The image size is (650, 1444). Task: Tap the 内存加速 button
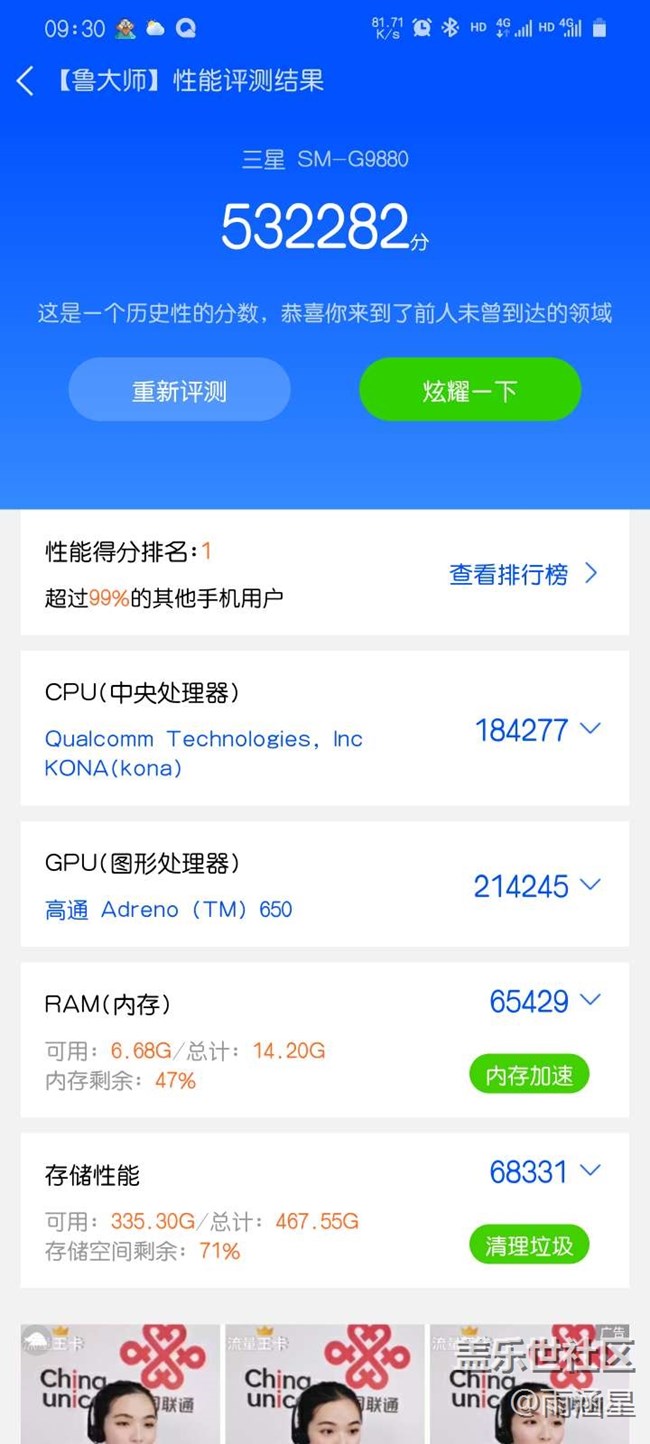[529, 1075]
